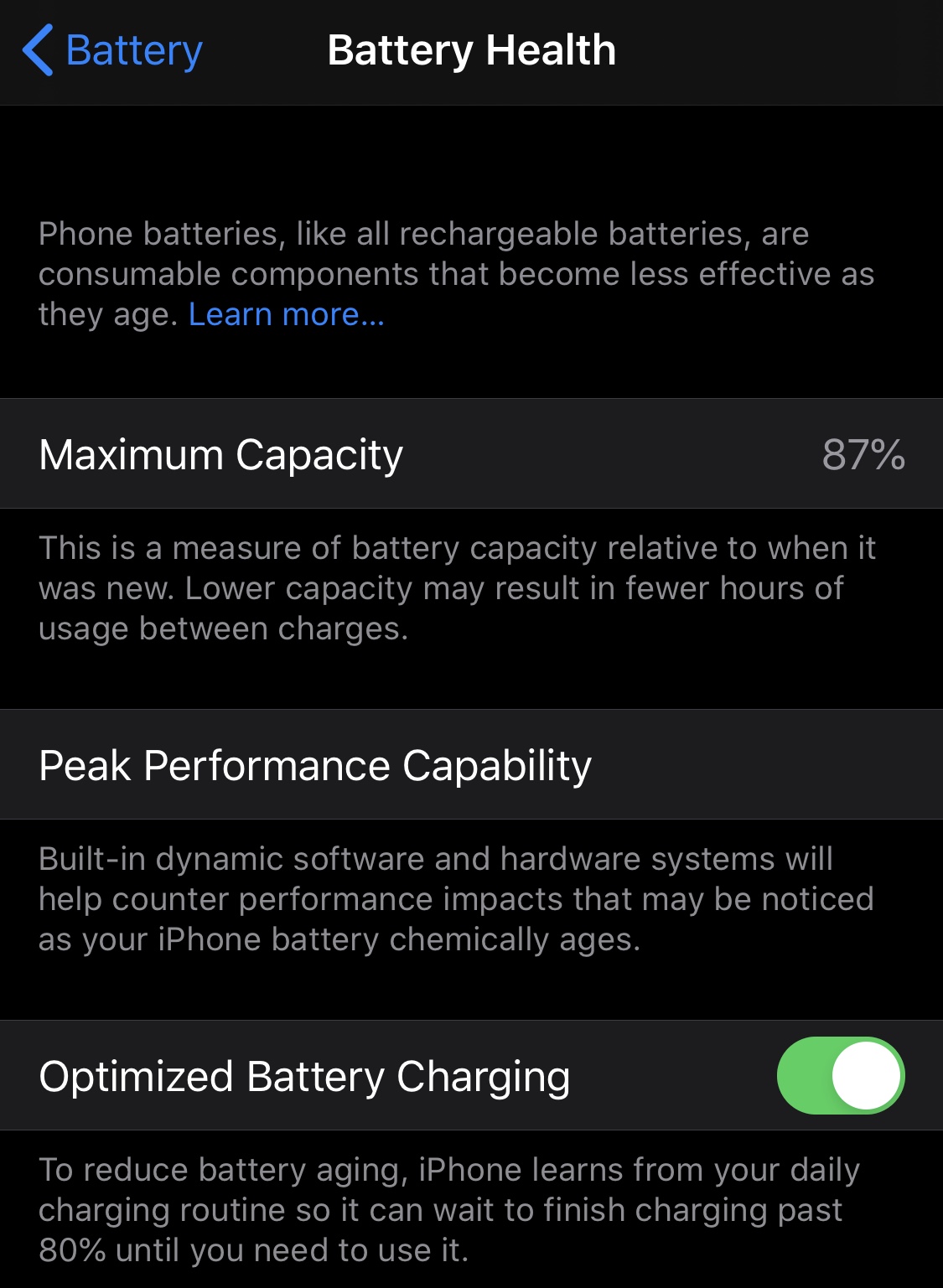
Task: Tap the Peak Performance Capability heading
Action: [316, 763]
